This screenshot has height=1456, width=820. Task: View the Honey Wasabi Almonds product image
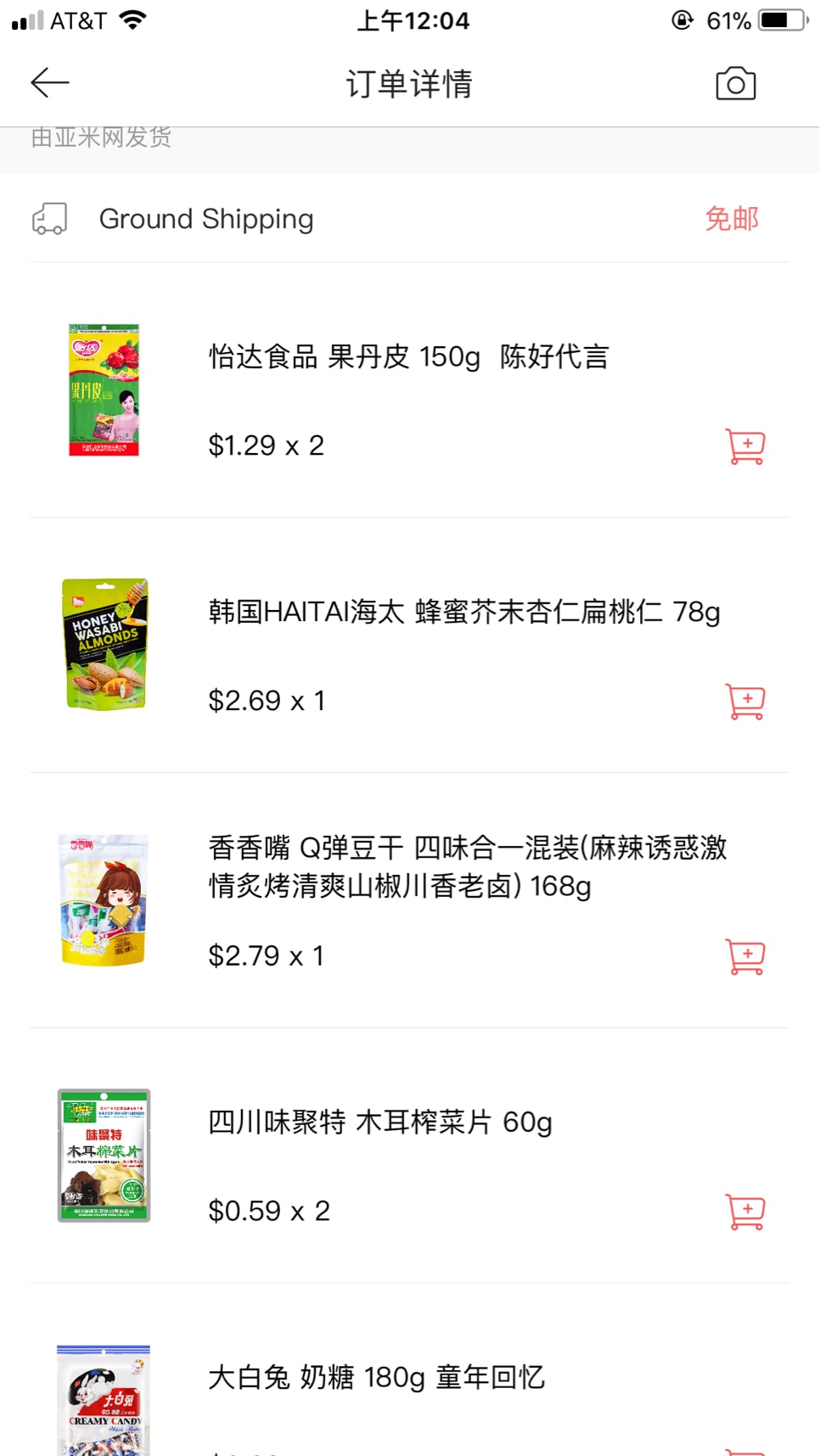[x=104, y=645]
